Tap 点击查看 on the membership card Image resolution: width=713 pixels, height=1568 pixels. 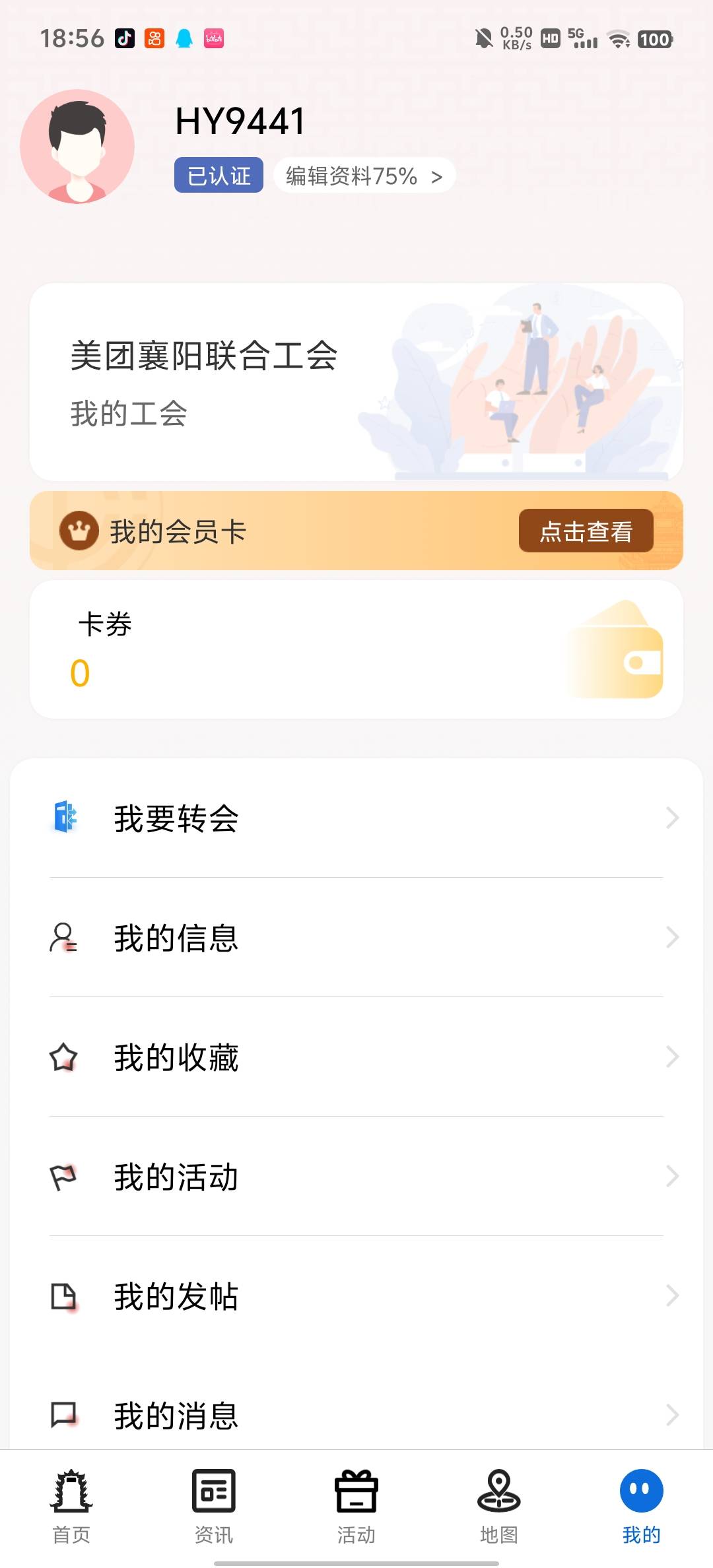(586, 531)
